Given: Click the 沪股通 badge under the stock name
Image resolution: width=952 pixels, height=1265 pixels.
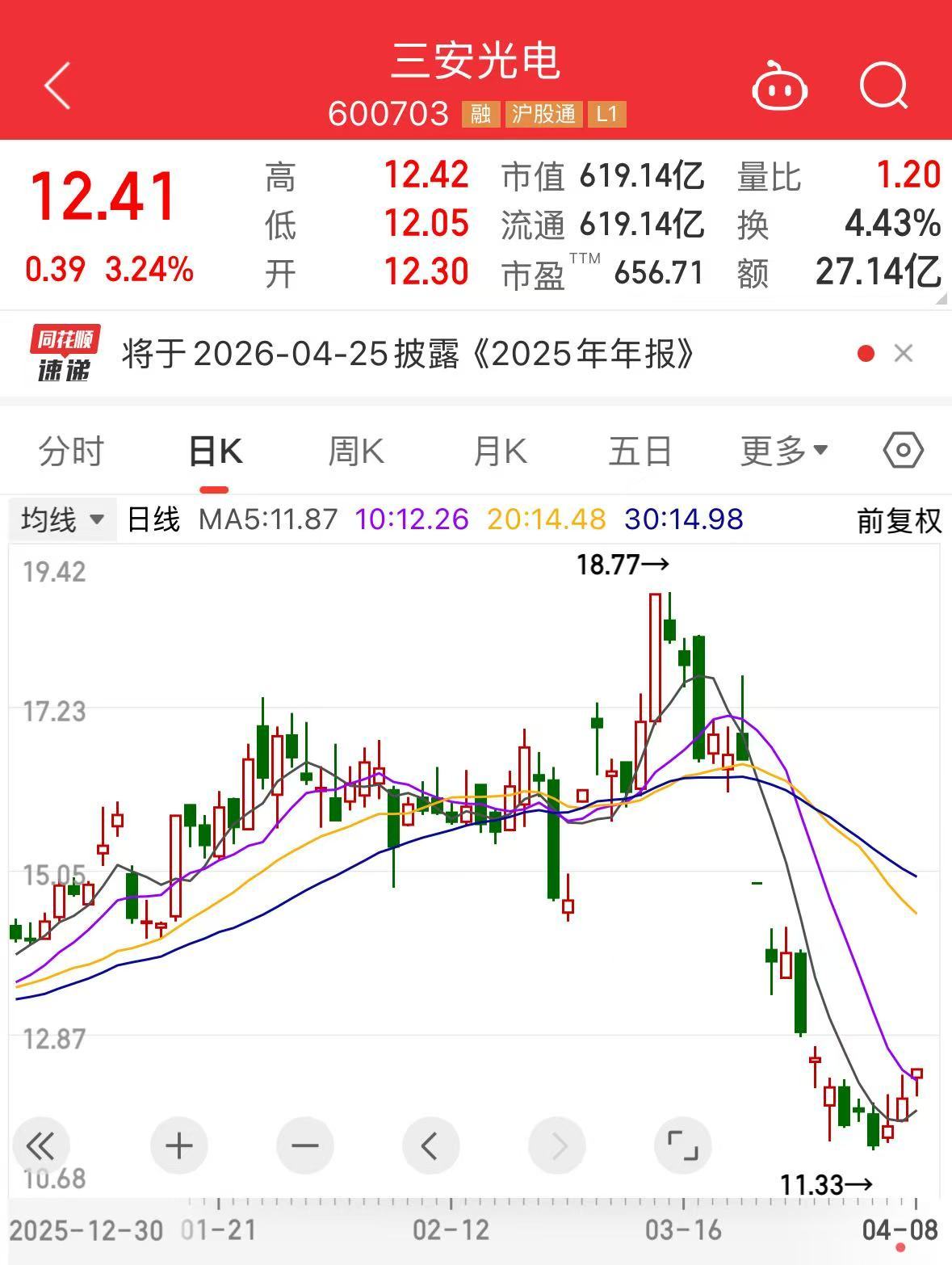Looking at the screenshot, I should pyautogui.click(x=543, y=115).
